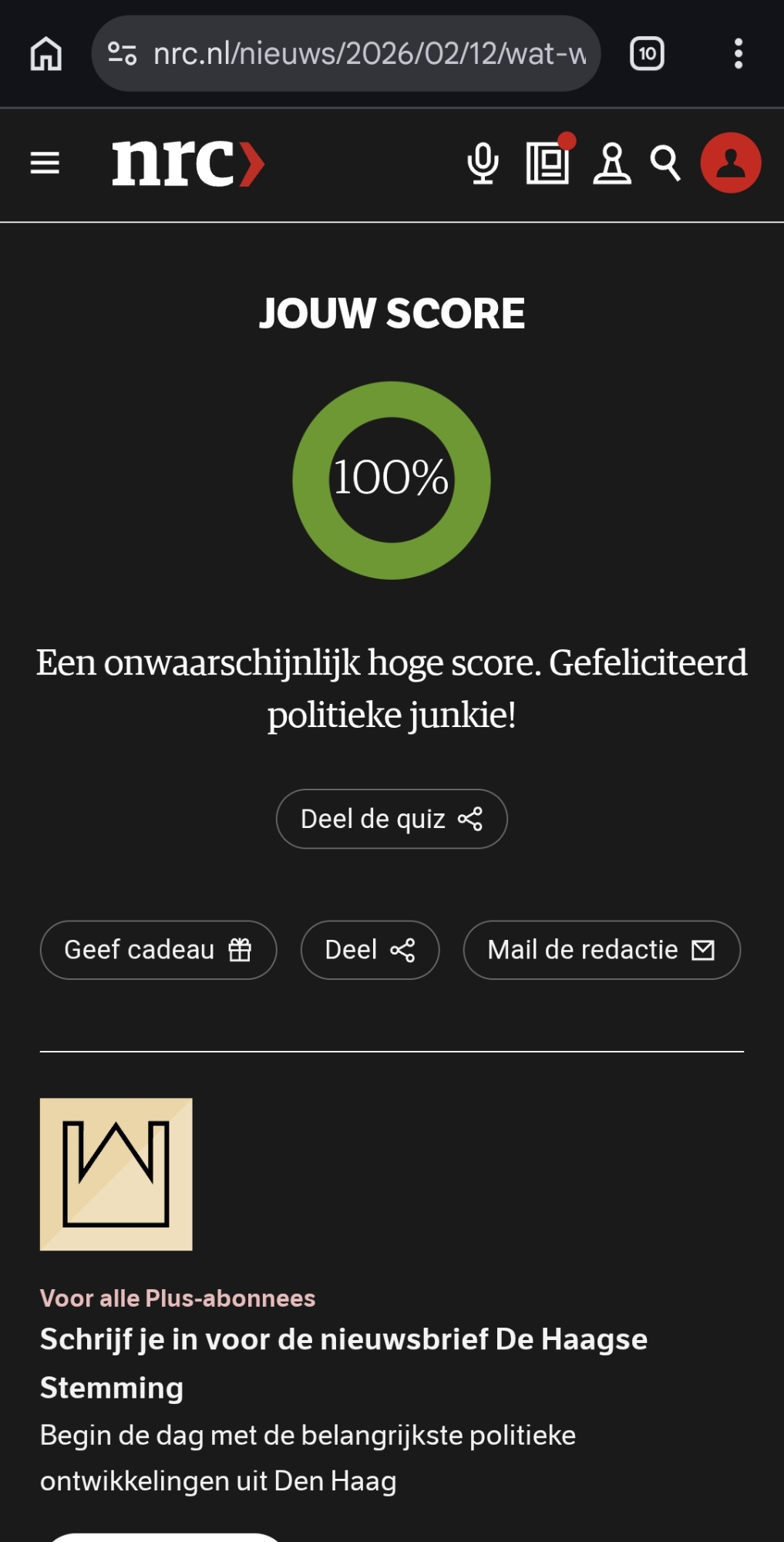Email the editors via Mail de redactie
The height and width of the screenshot is (1542, 784).
pos(601,950)
